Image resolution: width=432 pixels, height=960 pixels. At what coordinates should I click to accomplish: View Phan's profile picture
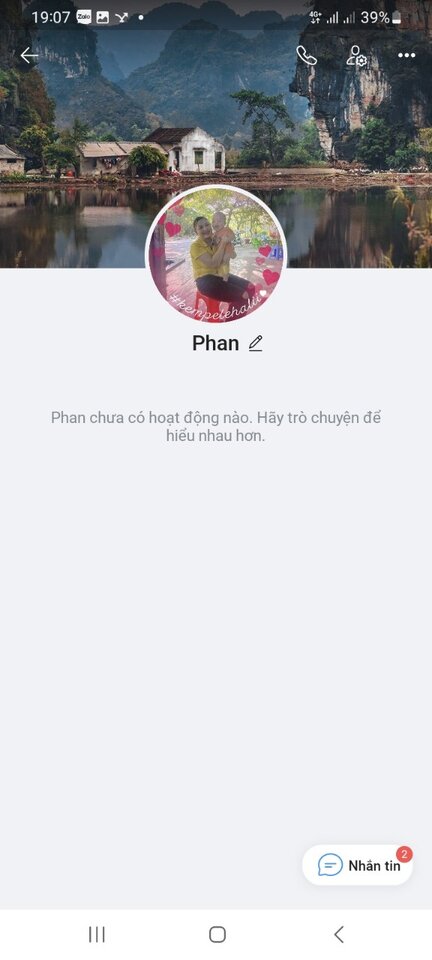(x=215, y=254)
